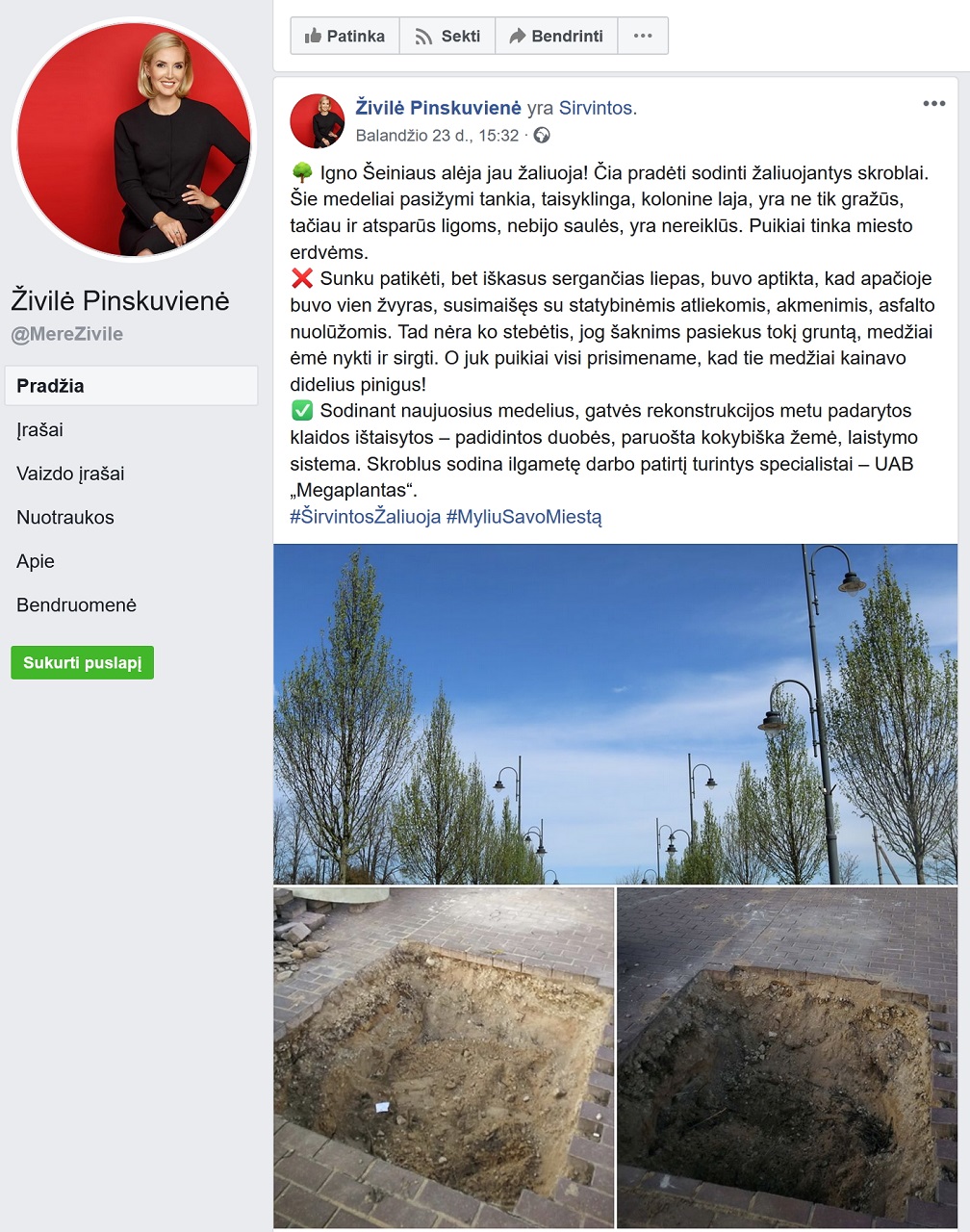The width and height of the screenshot is (970, 1232).
Task: Select the Apie section
Action: click(x=36, y=561)
